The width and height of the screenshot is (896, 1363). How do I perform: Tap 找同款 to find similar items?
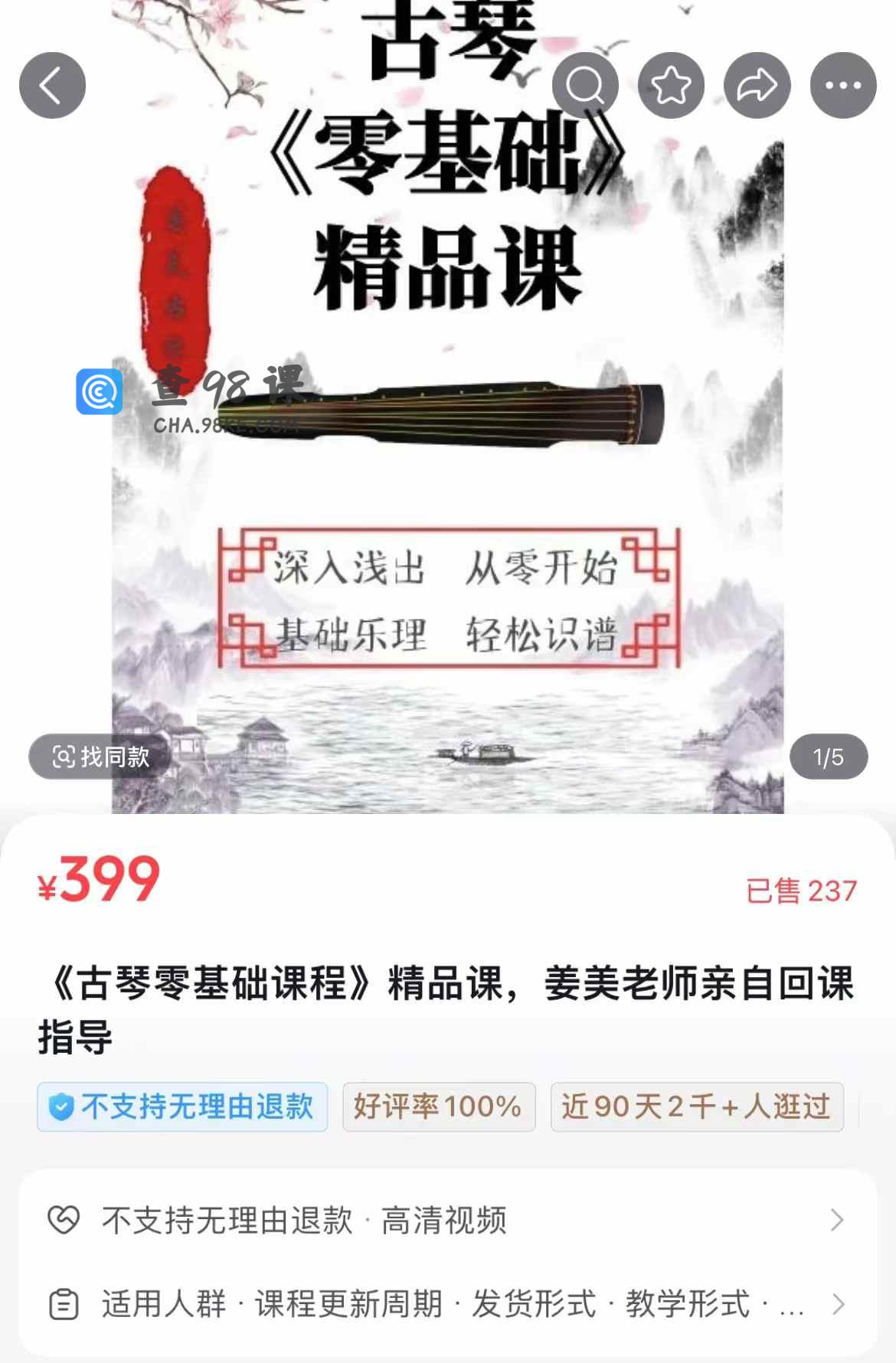coord(100,757)
